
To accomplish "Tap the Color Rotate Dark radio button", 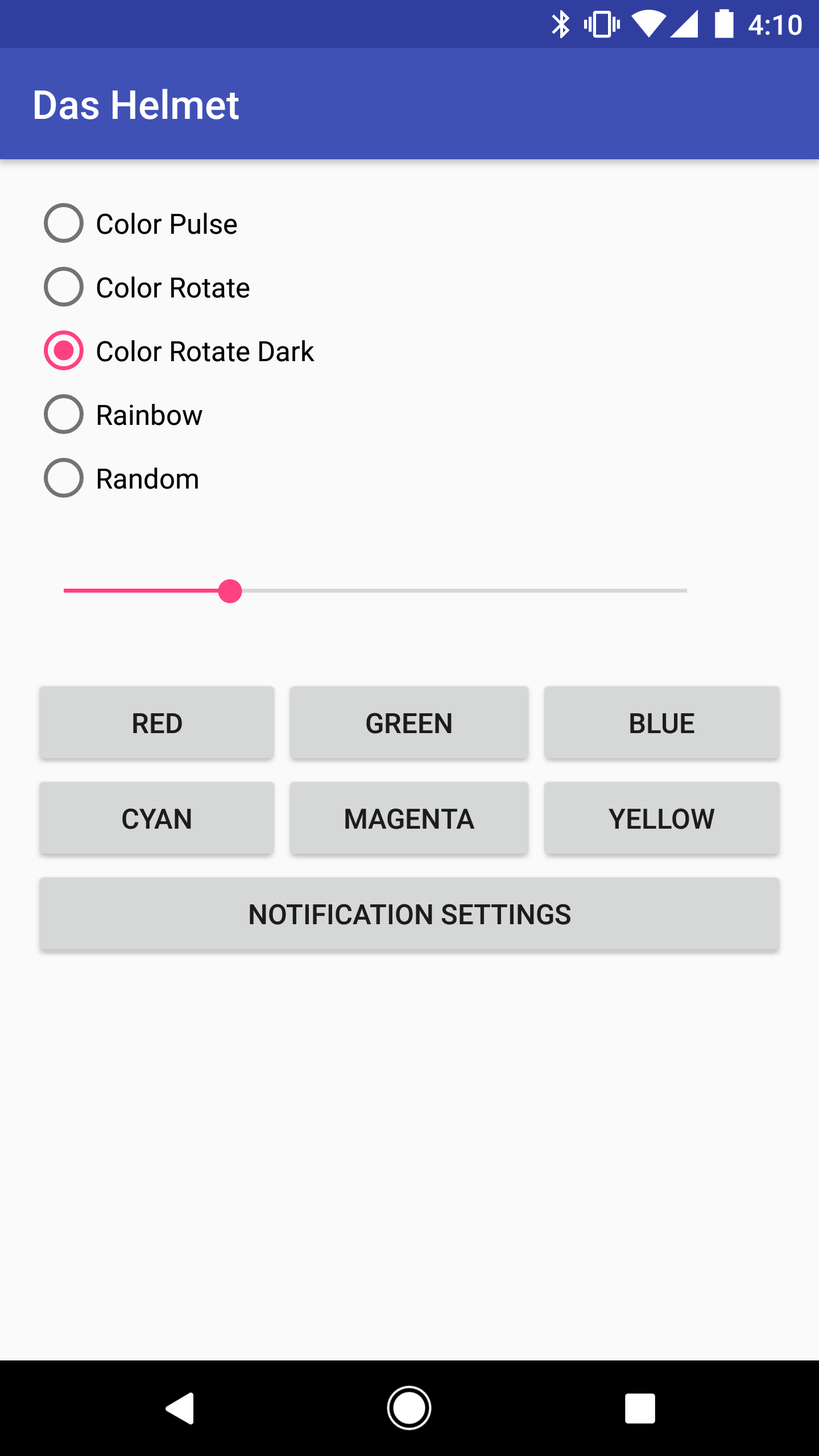I will click(x=64, y=351).
